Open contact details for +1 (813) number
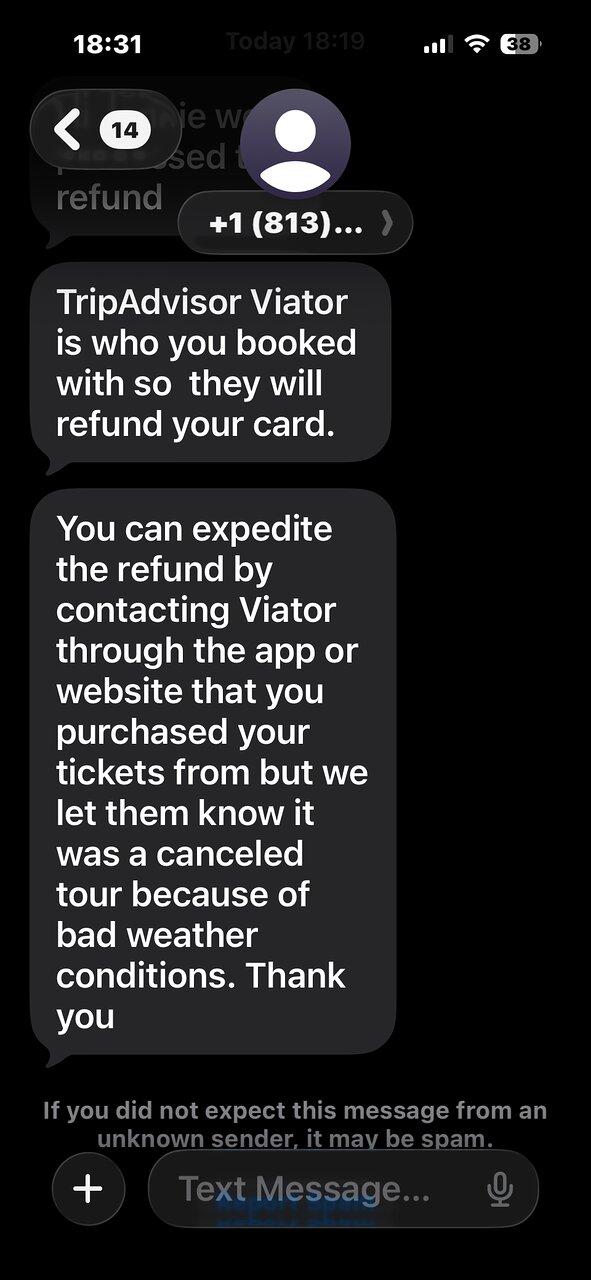The width and height of the screenshot is (591, 1280). (295, 224)
